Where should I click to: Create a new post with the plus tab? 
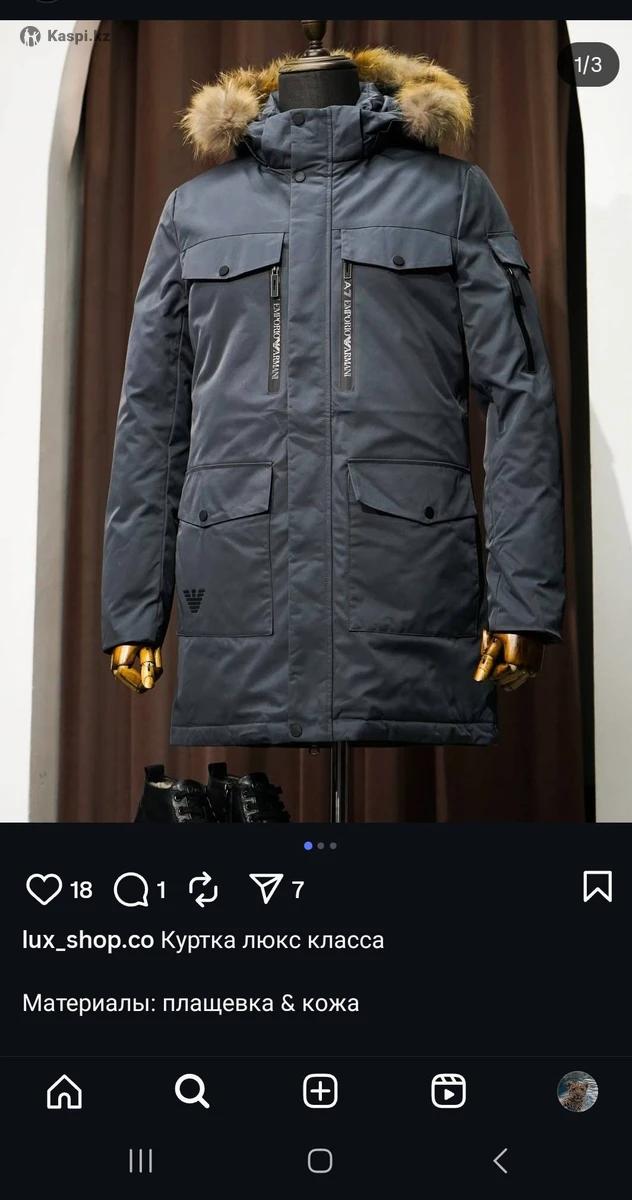(x=320, y=1092)
